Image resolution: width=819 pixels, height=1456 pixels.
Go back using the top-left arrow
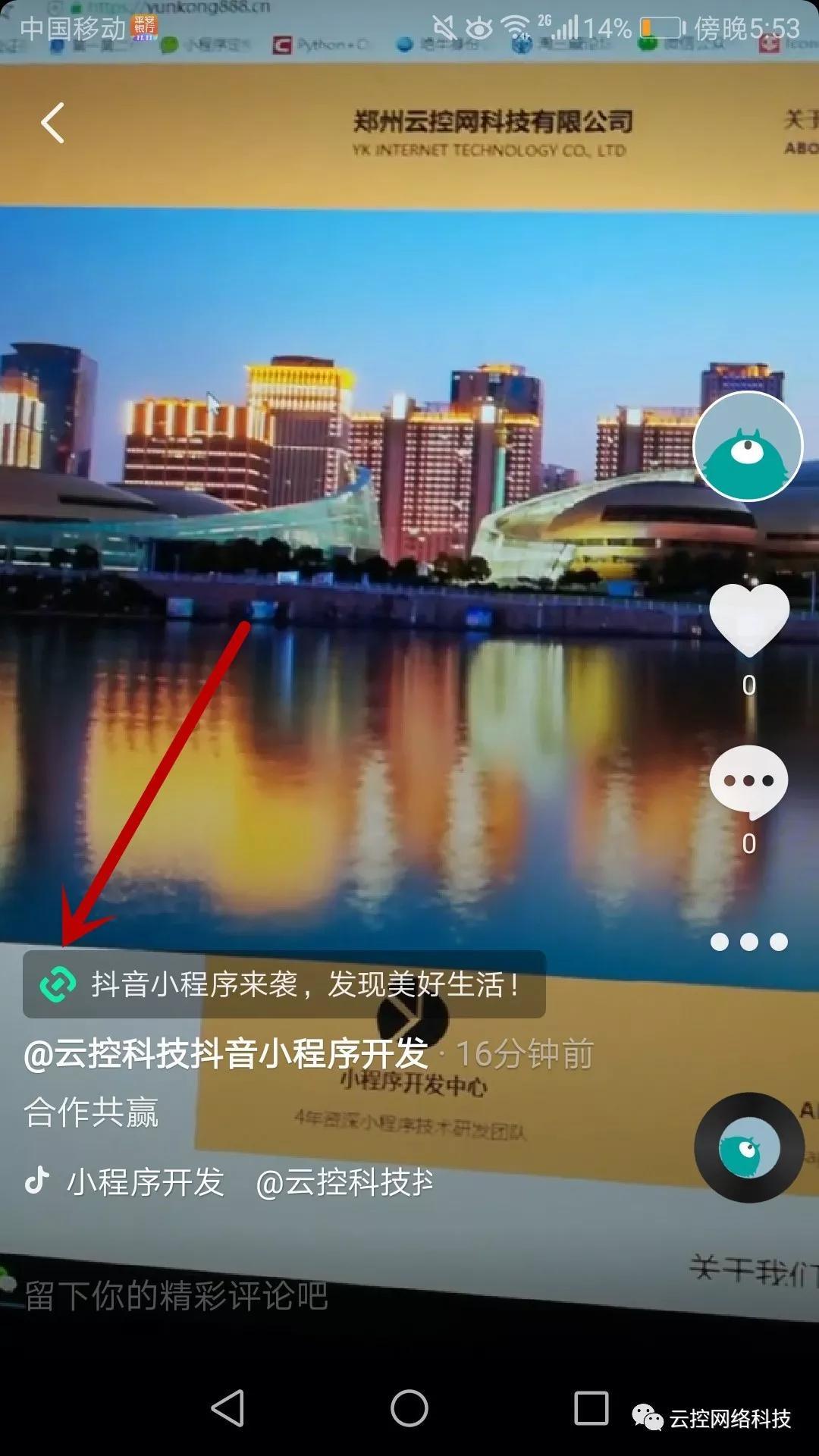point(53,123)
